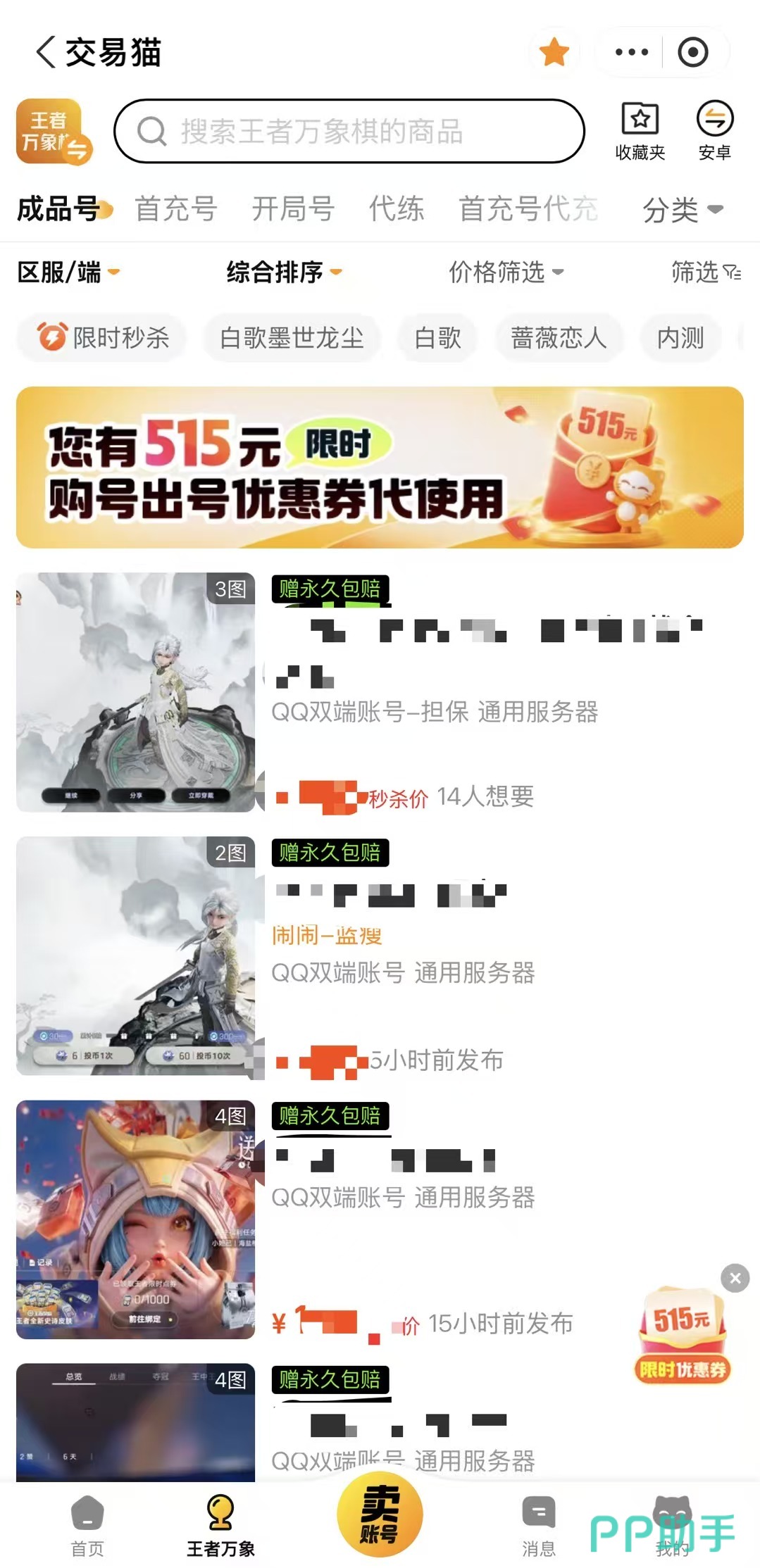The width and height of the screenshot is (760, 1568).
Task: Tap the orange star favorite icon
Action: point(554,52)
